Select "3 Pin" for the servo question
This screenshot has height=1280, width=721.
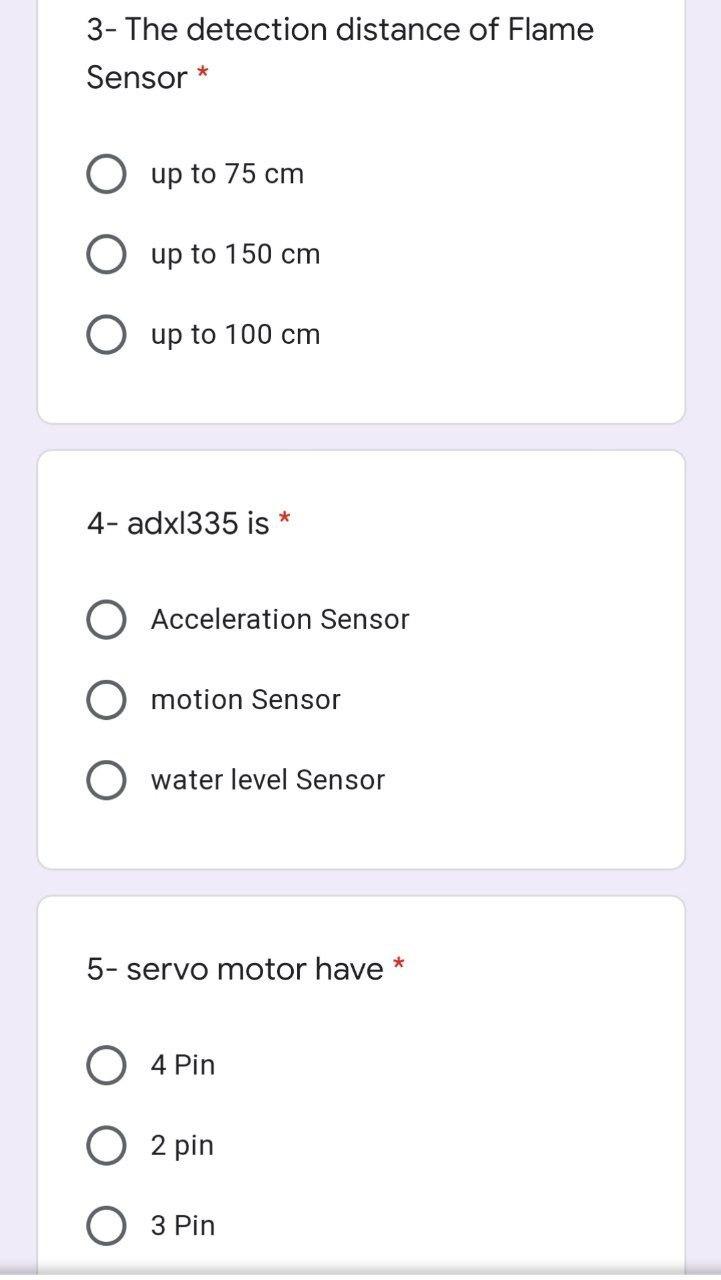pyautogui.click(x=107, y=1224)
